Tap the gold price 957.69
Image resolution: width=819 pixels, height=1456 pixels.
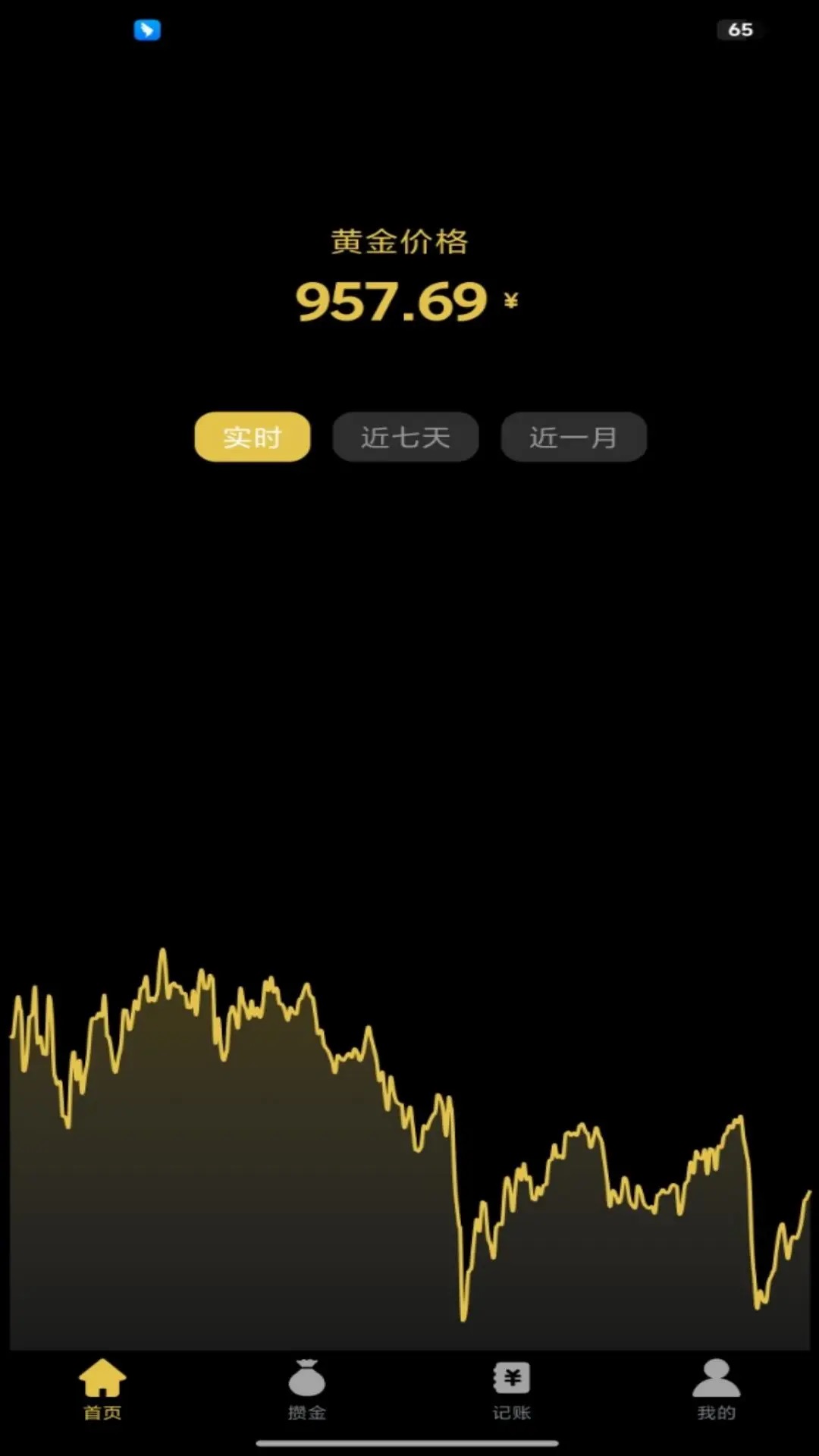[x=391, y=302]
